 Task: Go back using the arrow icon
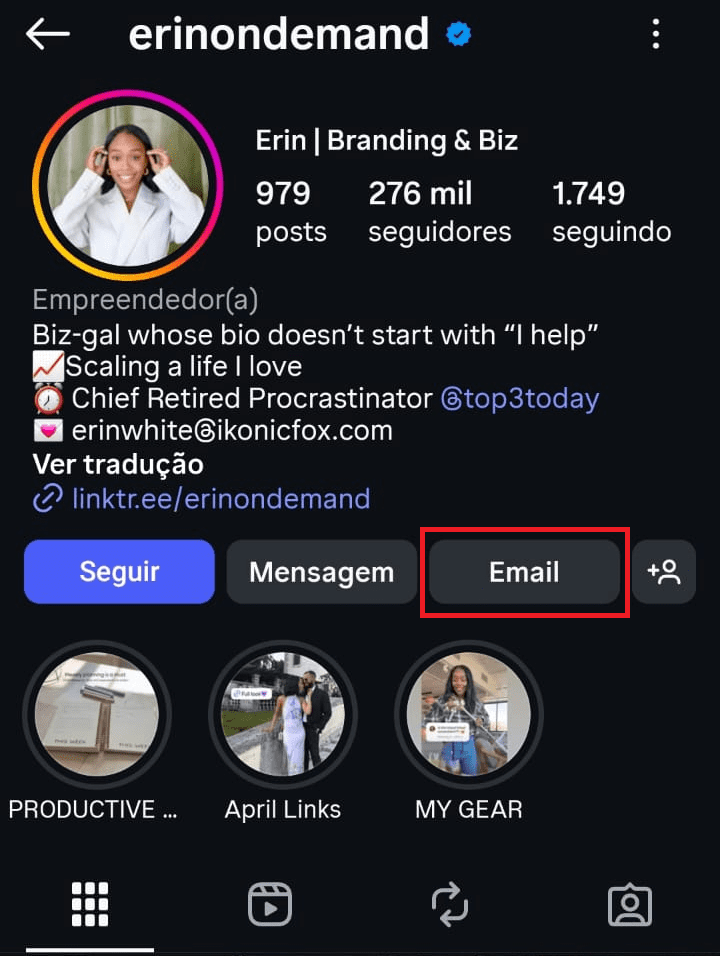(47, 34)
